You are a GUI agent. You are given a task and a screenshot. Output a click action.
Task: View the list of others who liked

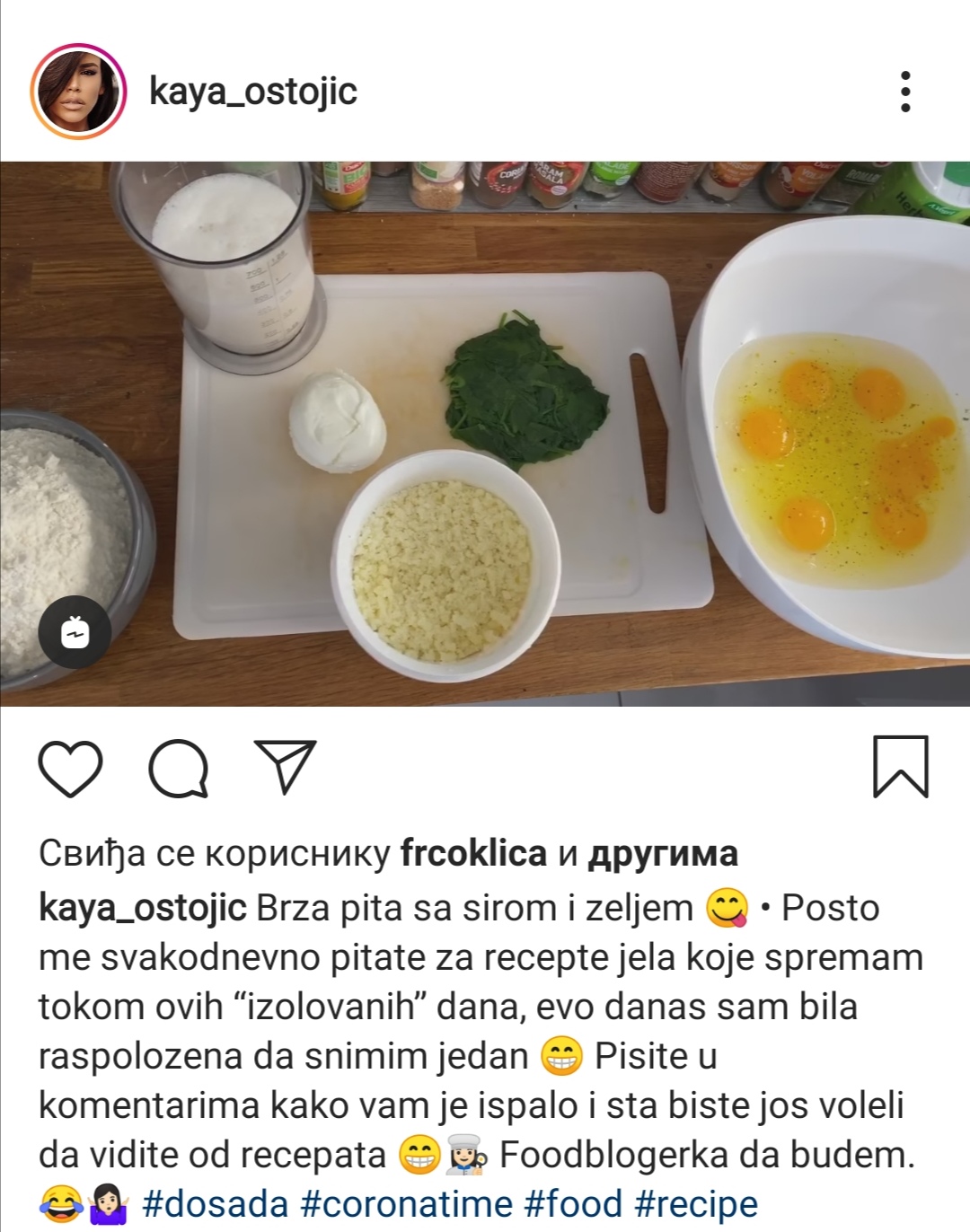click(x=663, y=853)
